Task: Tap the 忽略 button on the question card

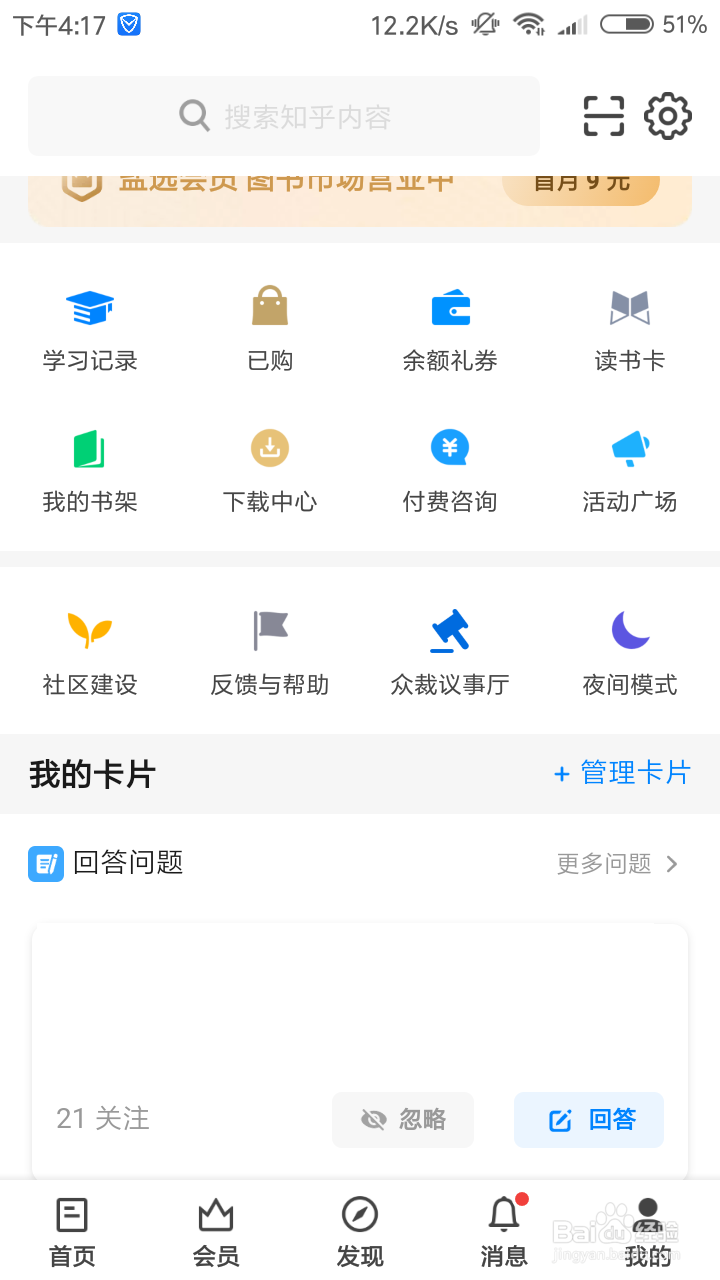Action: point(403,1119)
